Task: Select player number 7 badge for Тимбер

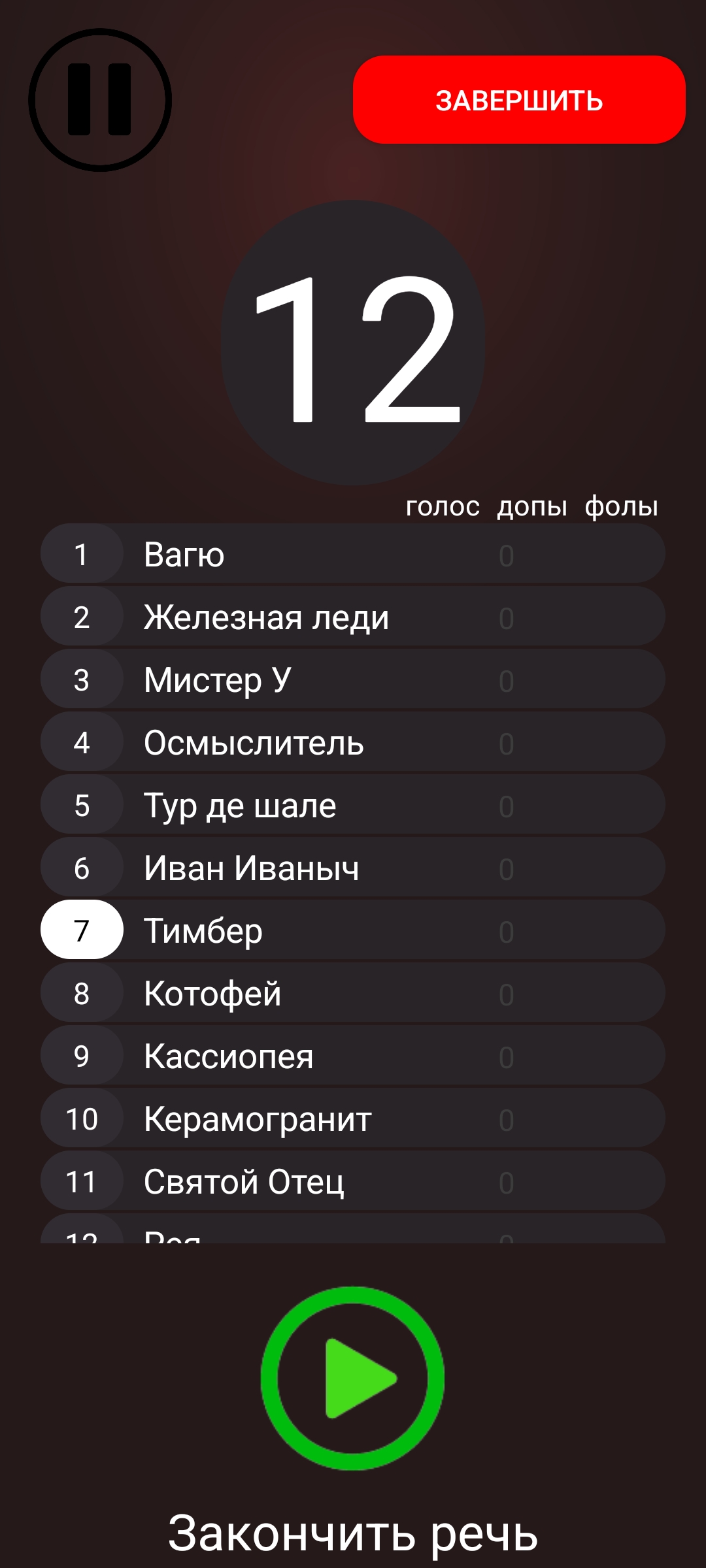Action: [82, 930]
